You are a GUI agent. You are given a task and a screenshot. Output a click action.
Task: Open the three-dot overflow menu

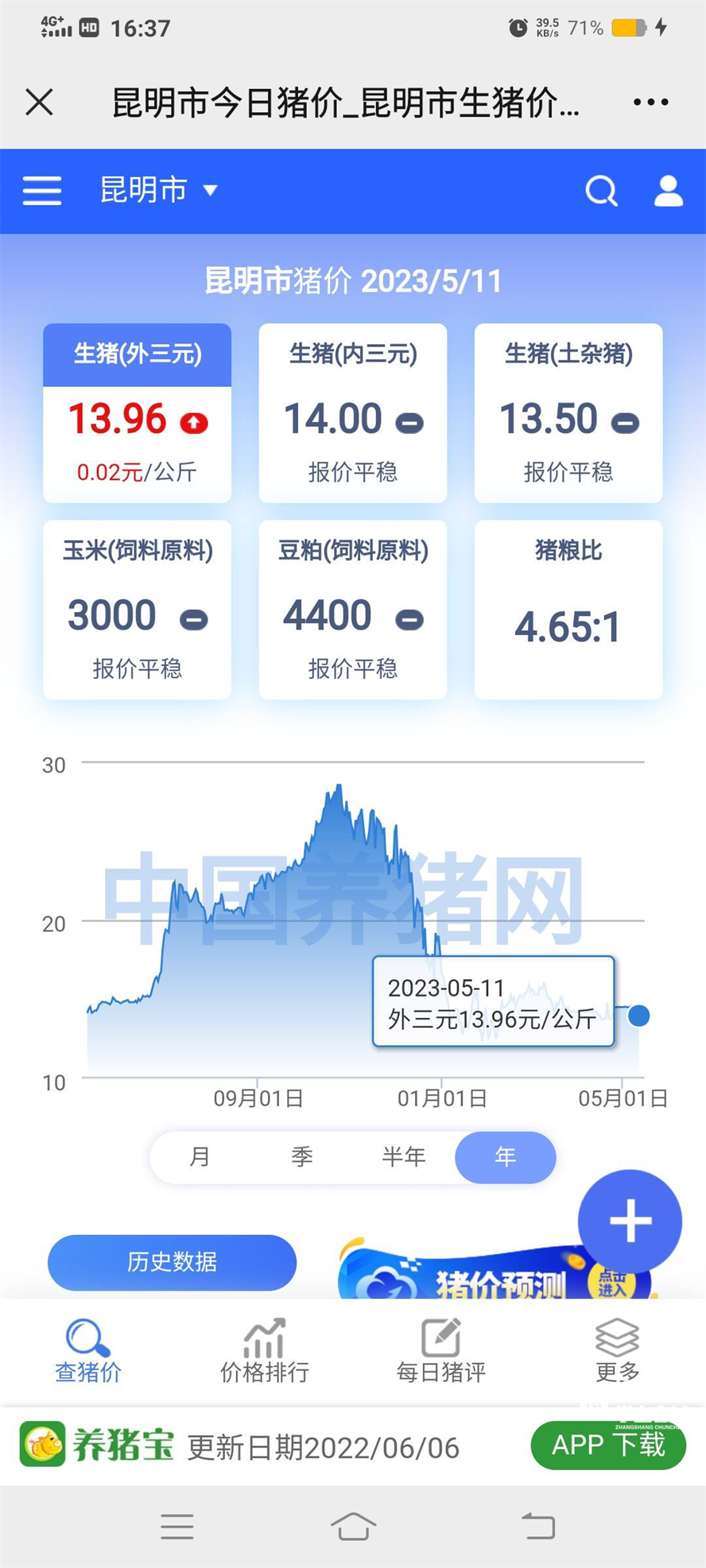pyautogui.click(x=650, y=103)
